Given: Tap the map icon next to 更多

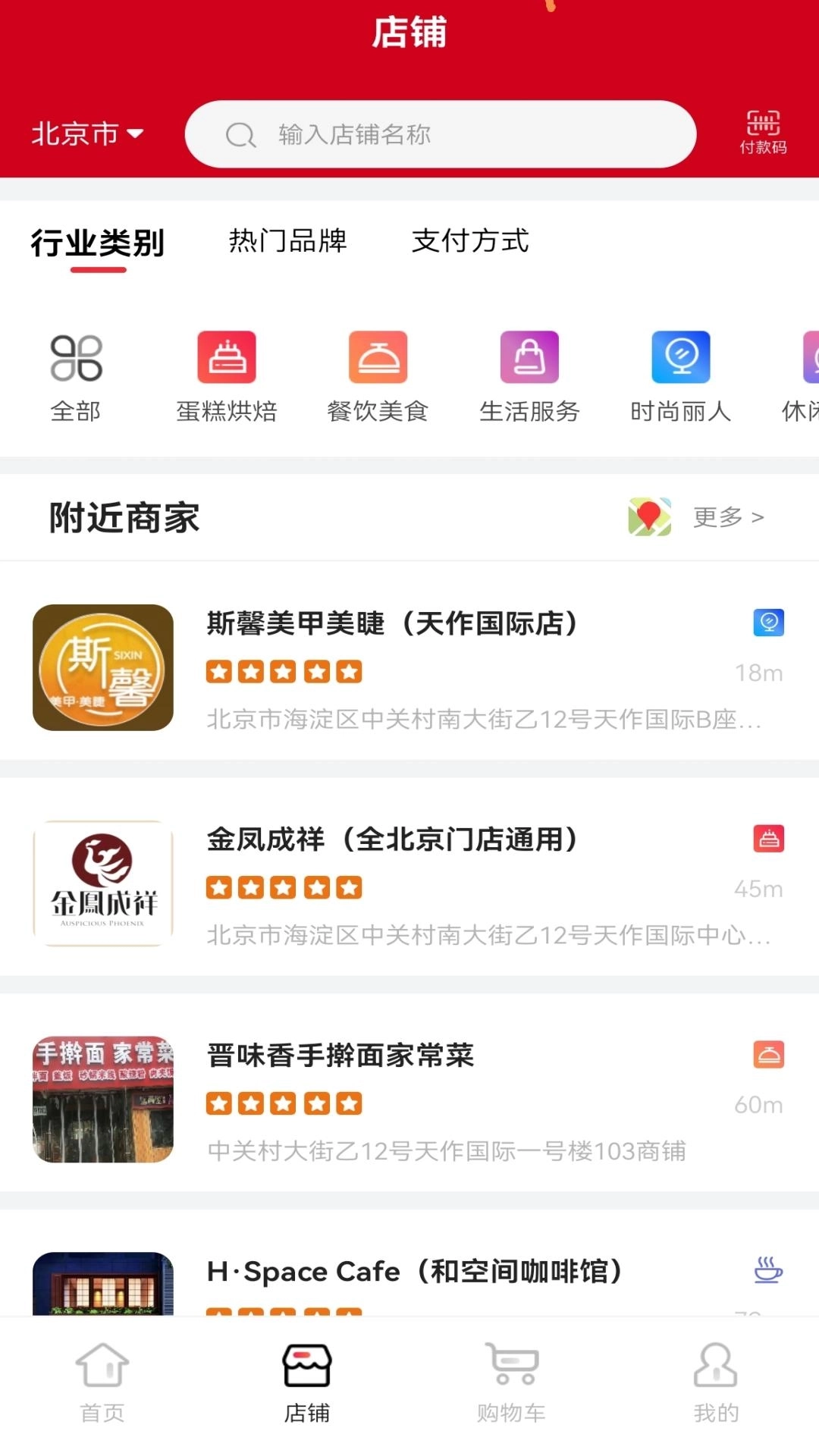Looking at the screenshot, I should (x=651, y=516).
